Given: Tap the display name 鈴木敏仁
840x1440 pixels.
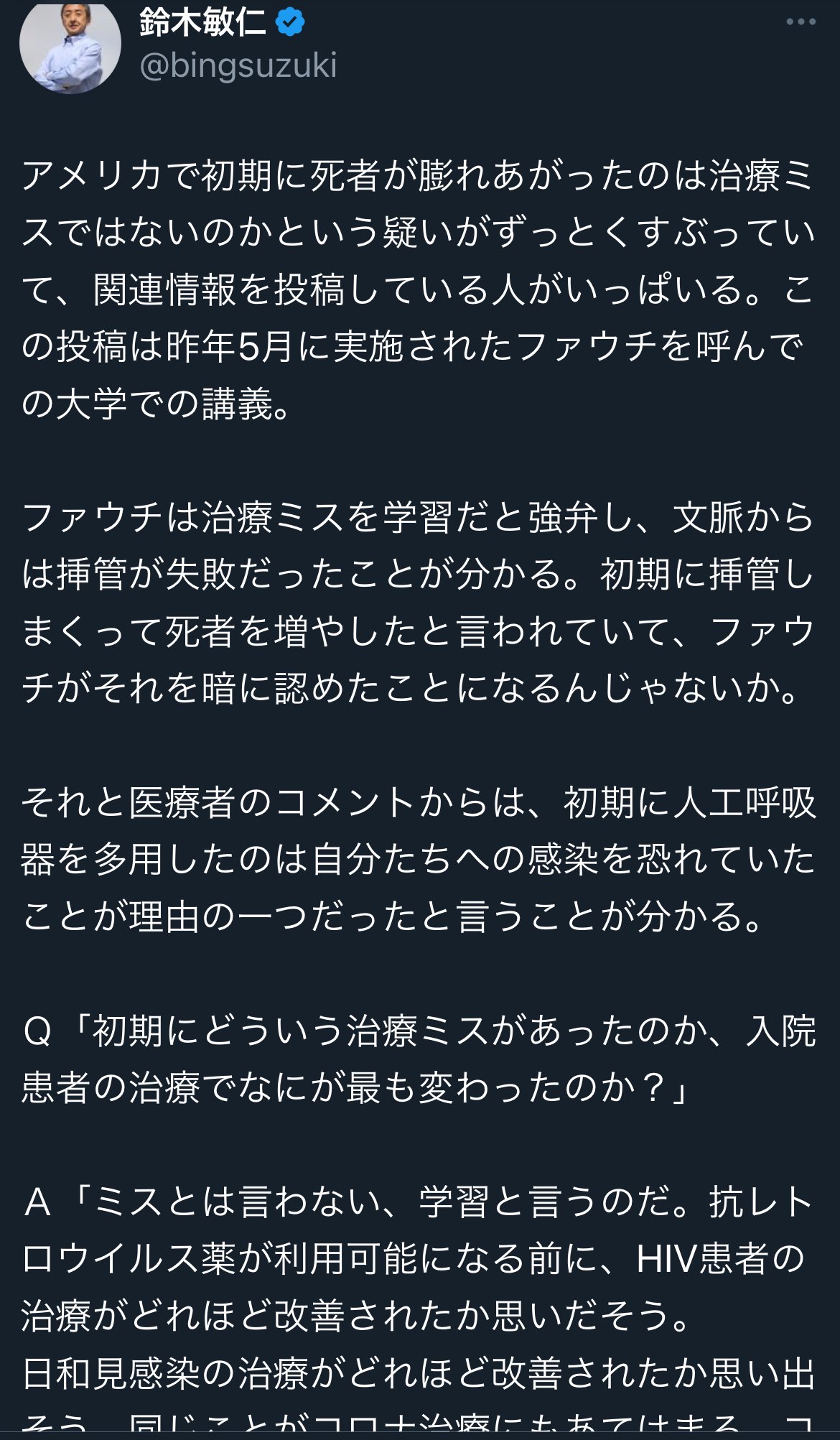Looking at the screenshot, I should (x=203, y=22).
